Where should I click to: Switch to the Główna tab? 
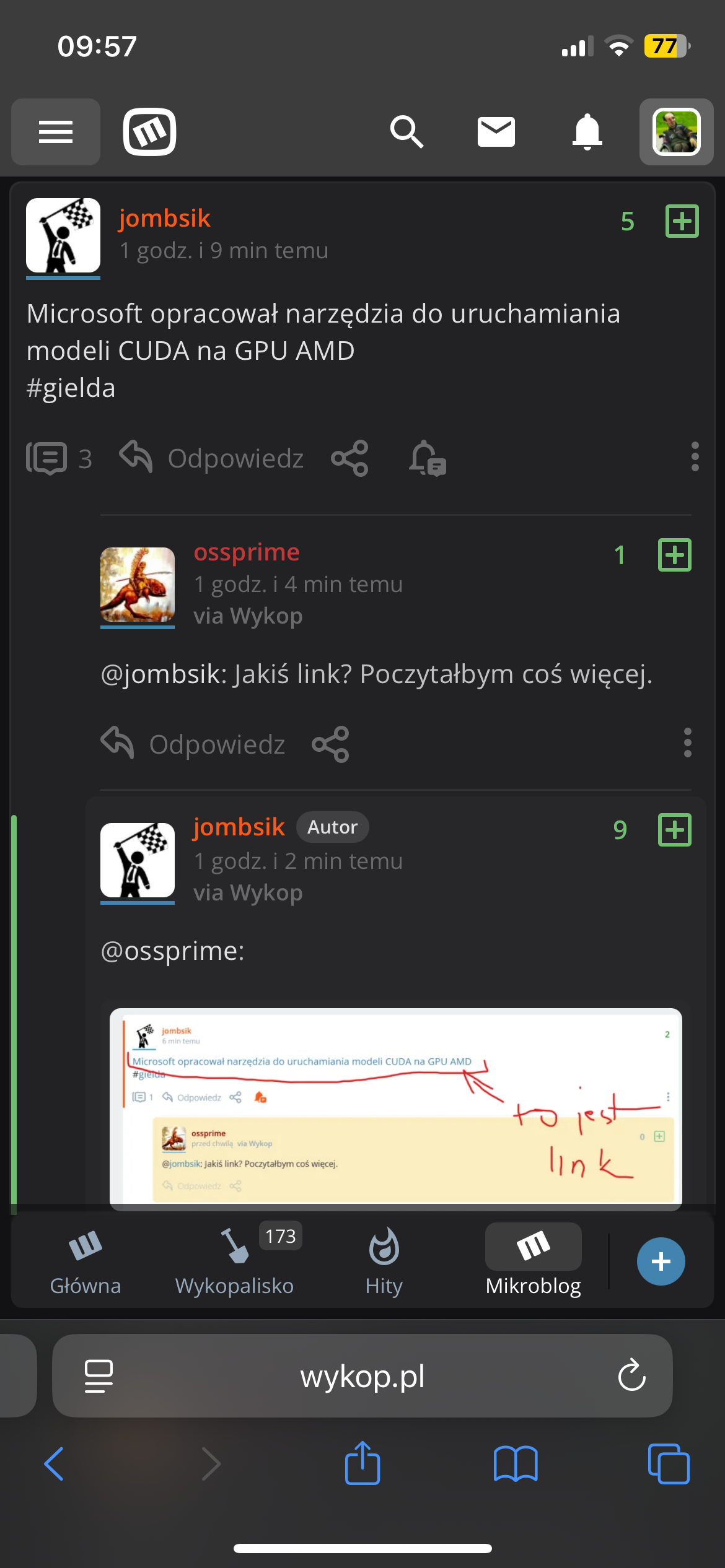tap(86, 1261)
